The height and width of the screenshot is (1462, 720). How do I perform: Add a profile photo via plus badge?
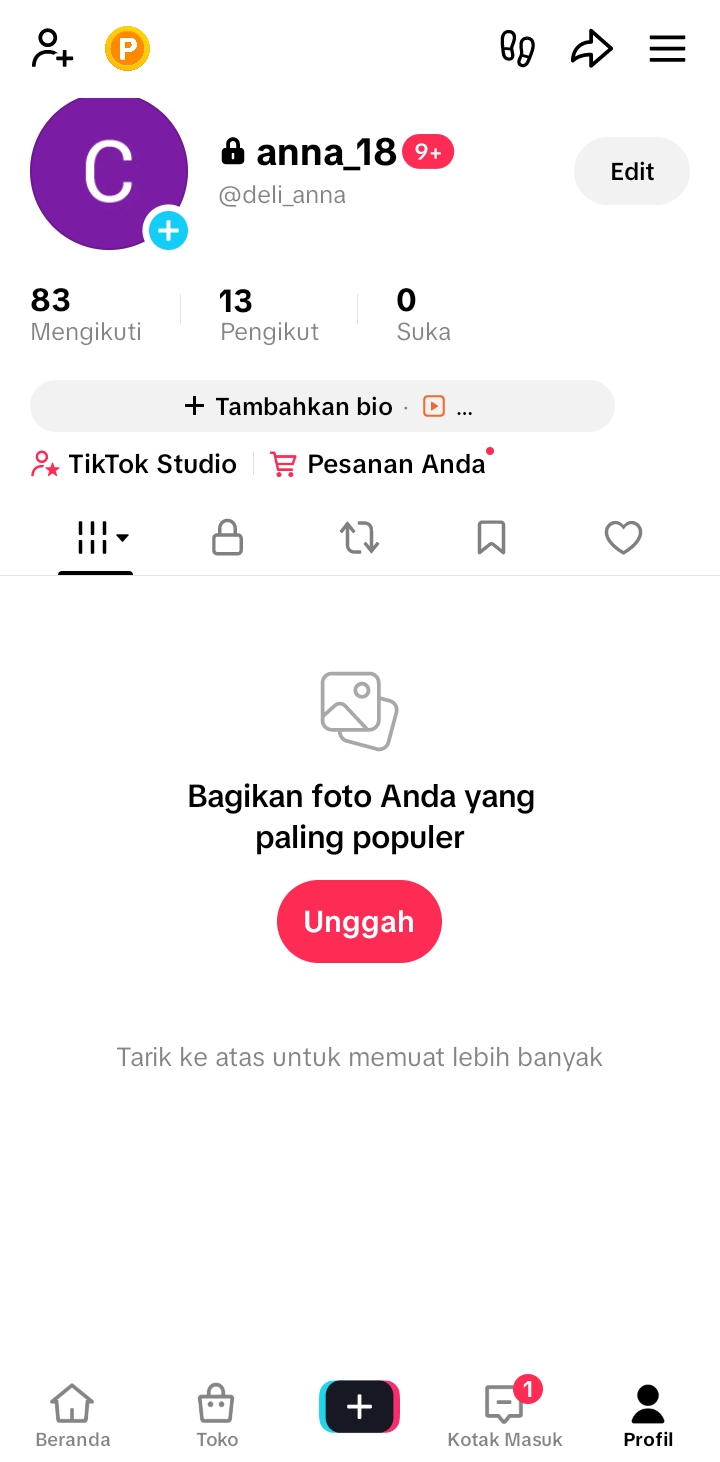[x=168, y=231]
